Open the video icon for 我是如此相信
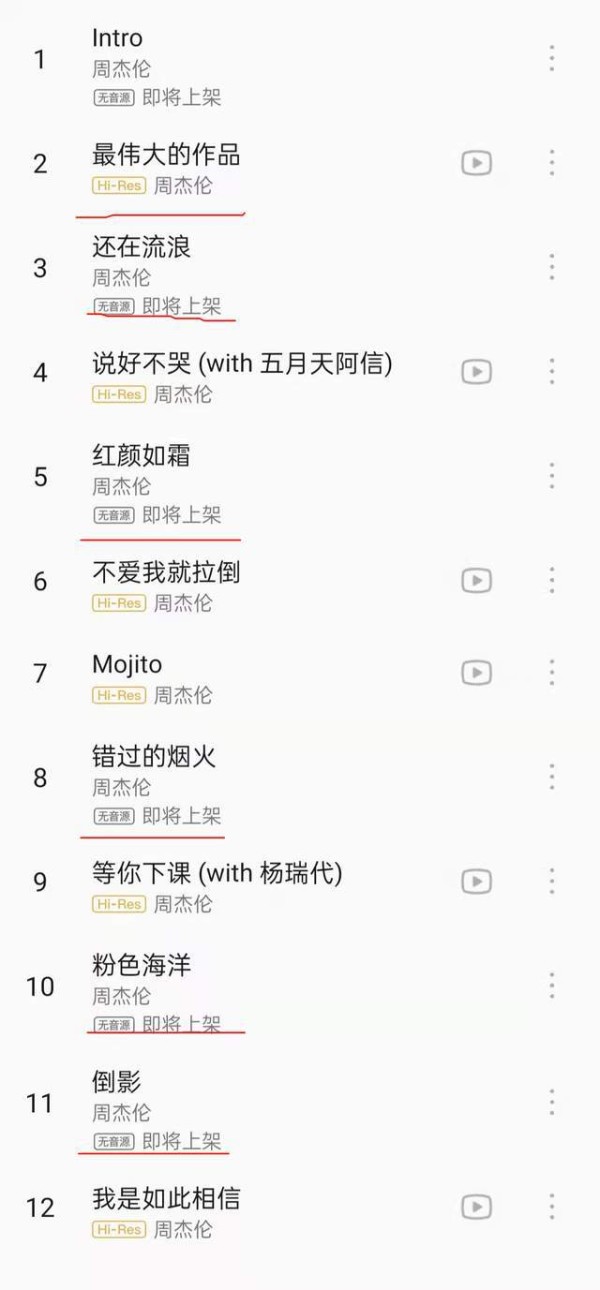 [476, 1207]
